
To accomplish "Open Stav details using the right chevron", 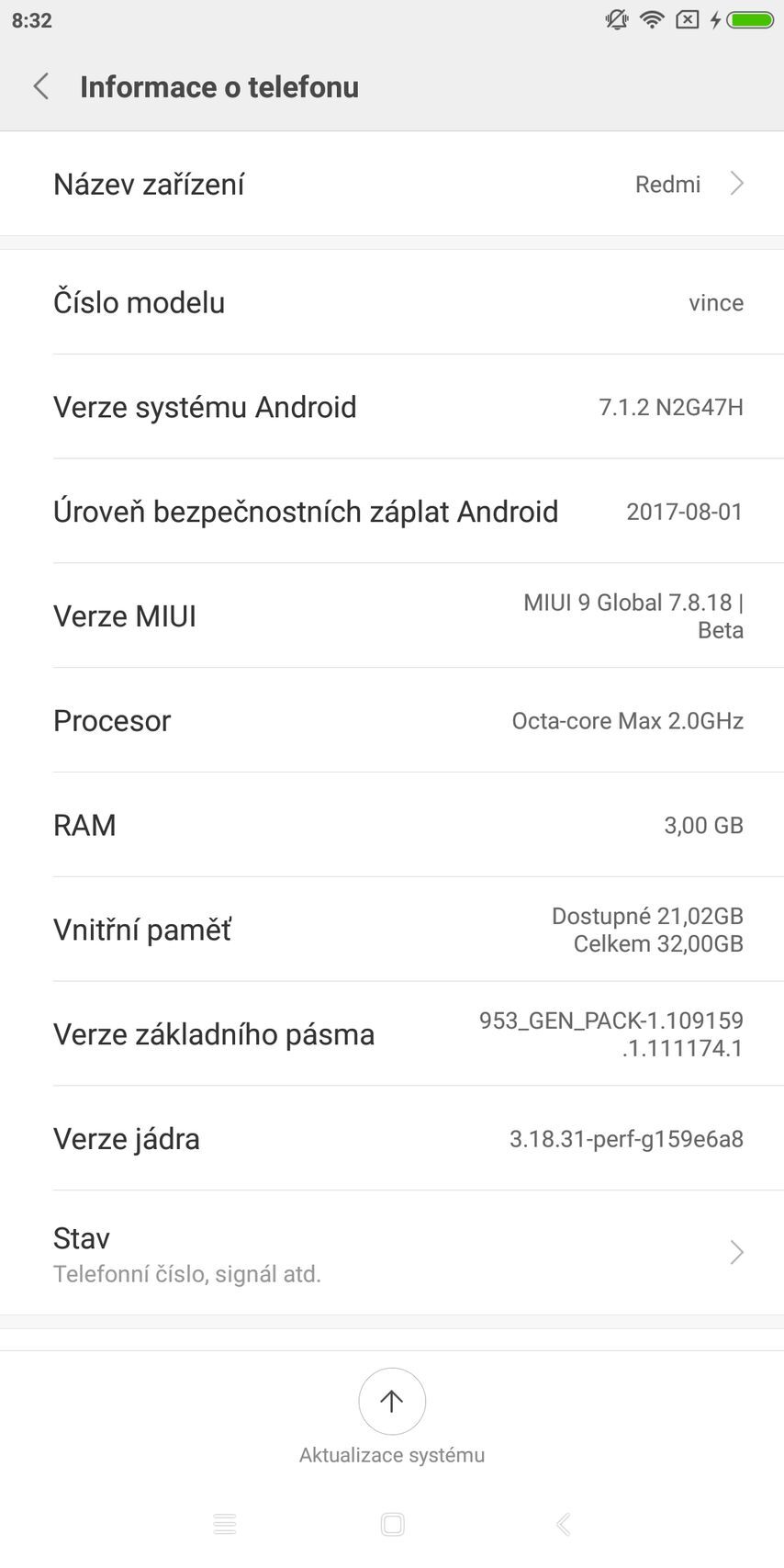I will point(736,1252).
